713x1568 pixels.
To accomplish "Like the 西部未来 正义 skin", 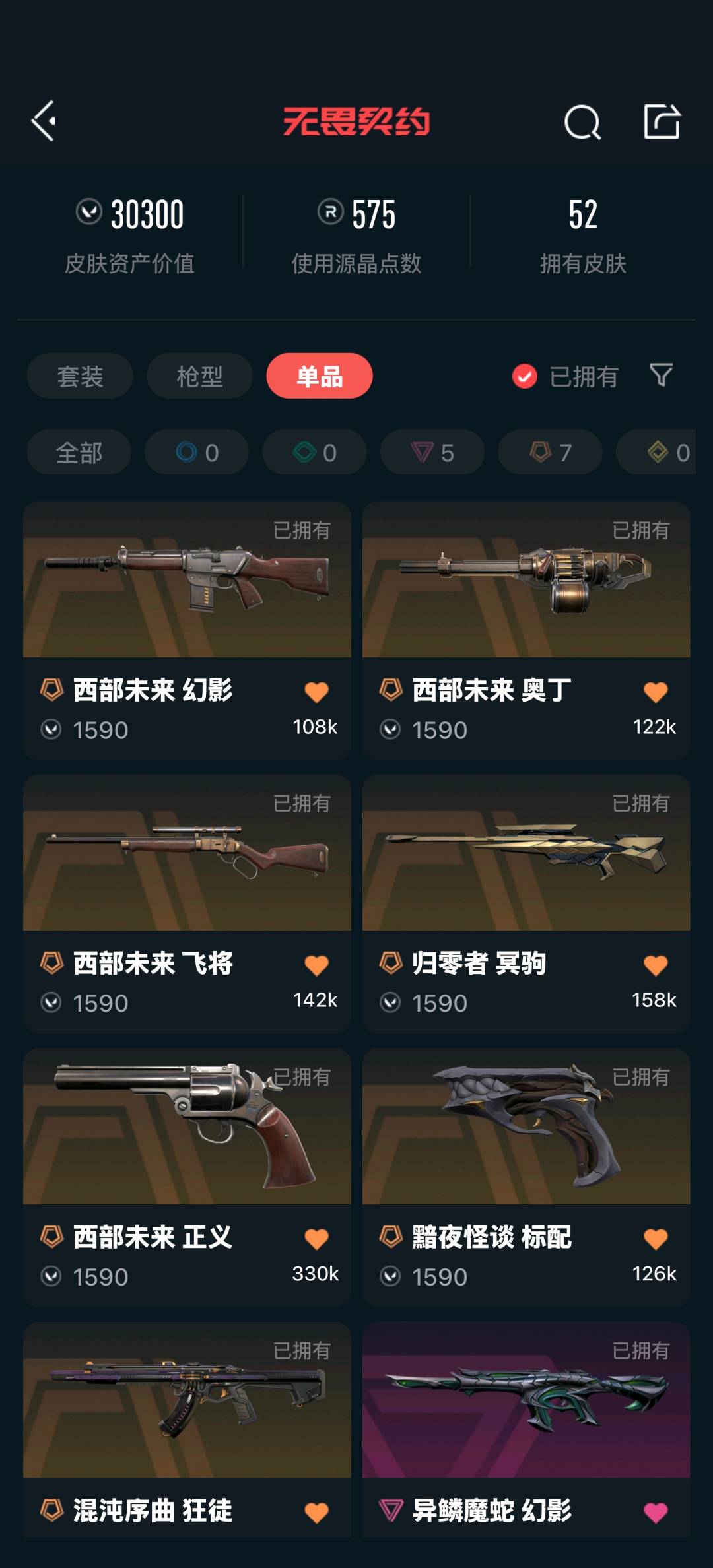I will pos(316,1239).
